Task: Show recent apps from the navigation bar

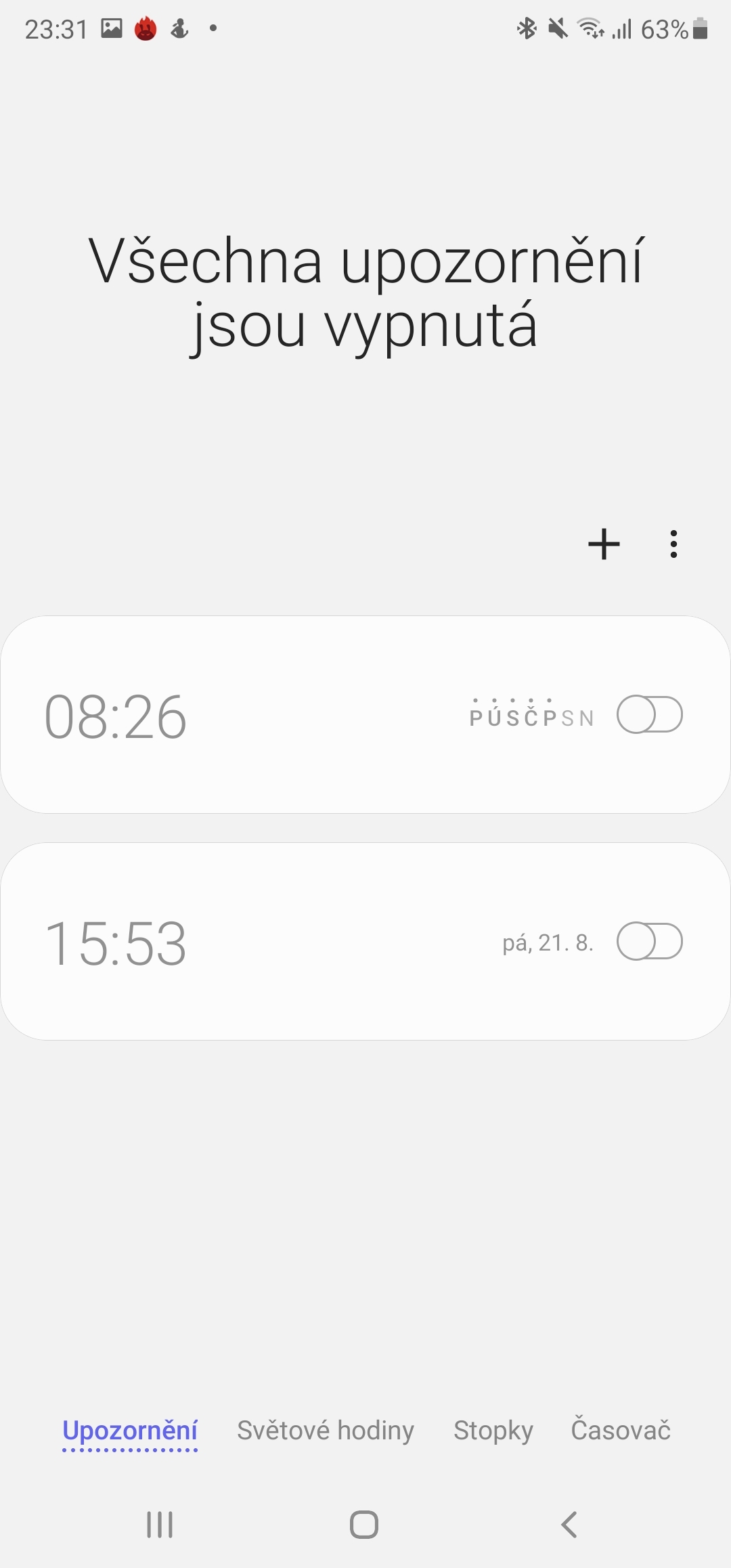Action: (x=160, y=1525)
